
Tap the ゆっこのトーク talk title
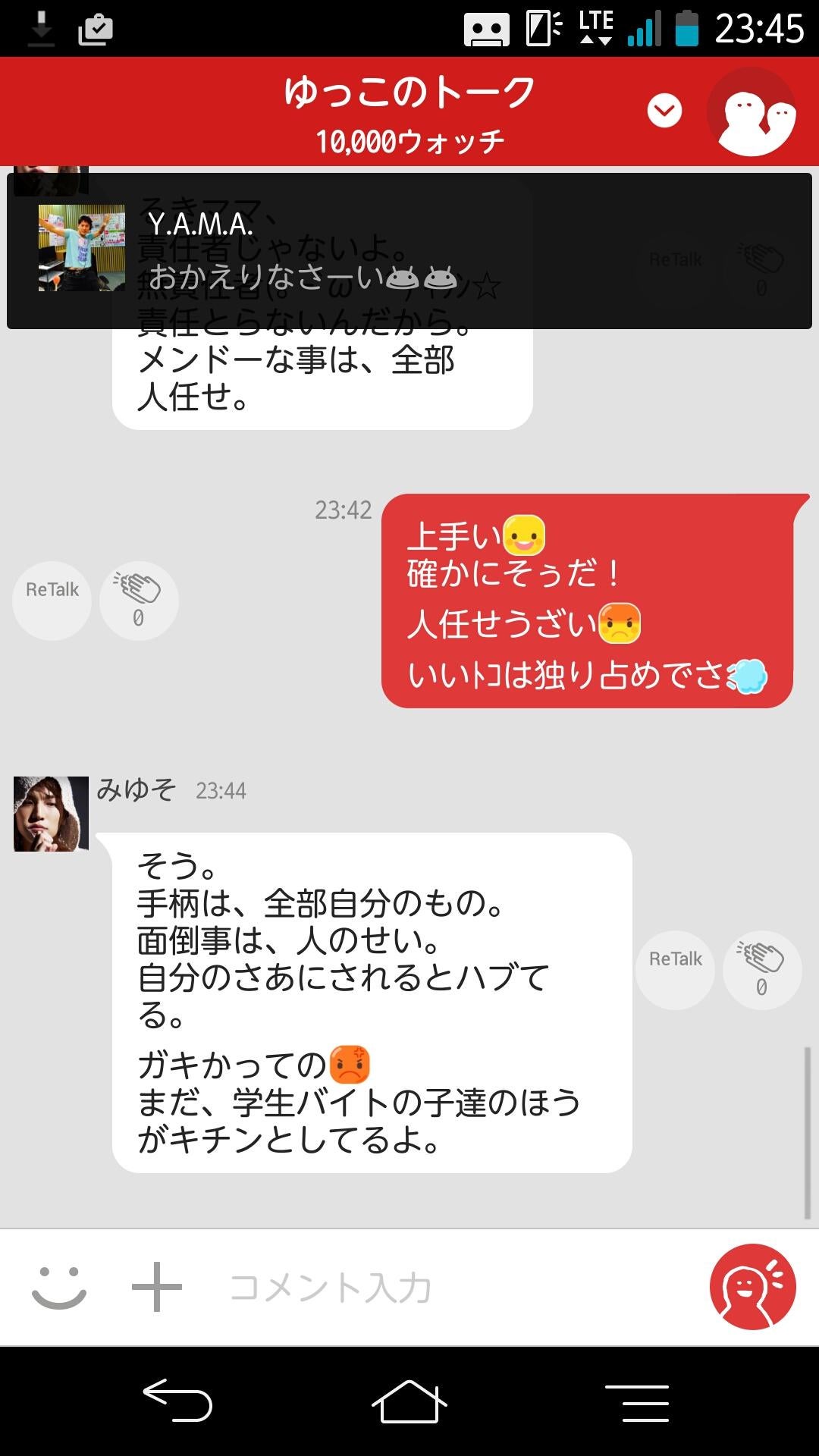pyautogui.click(x=409, y=91)
